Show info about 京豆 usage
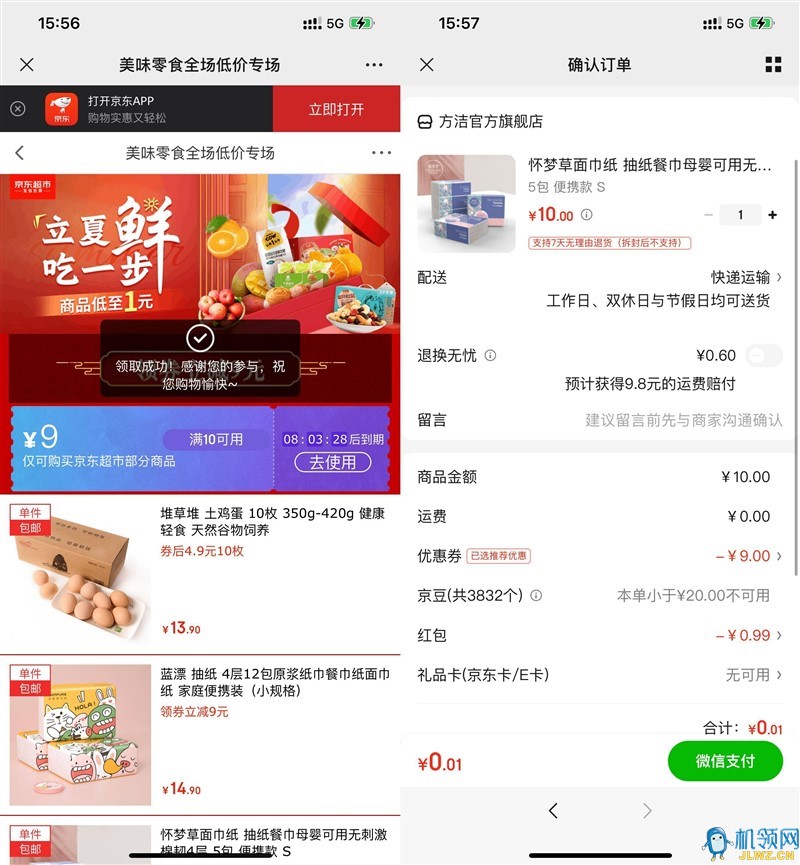The width and height of the screenshot is (800, 865). [536, 595]
